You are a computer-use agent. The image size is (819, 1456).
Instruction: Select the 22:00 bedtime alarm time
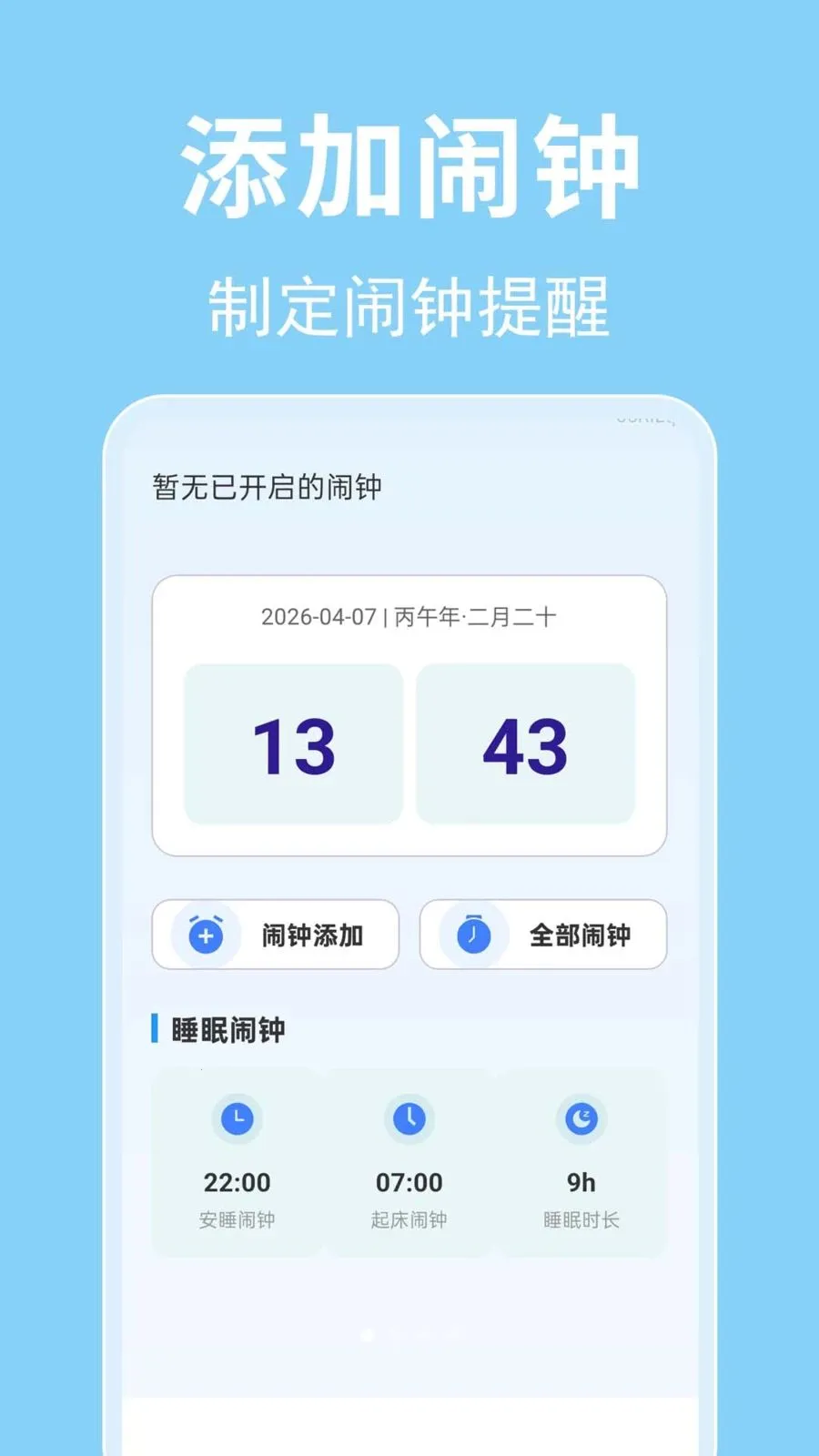pyautogui.click(x=237, y=1183)
